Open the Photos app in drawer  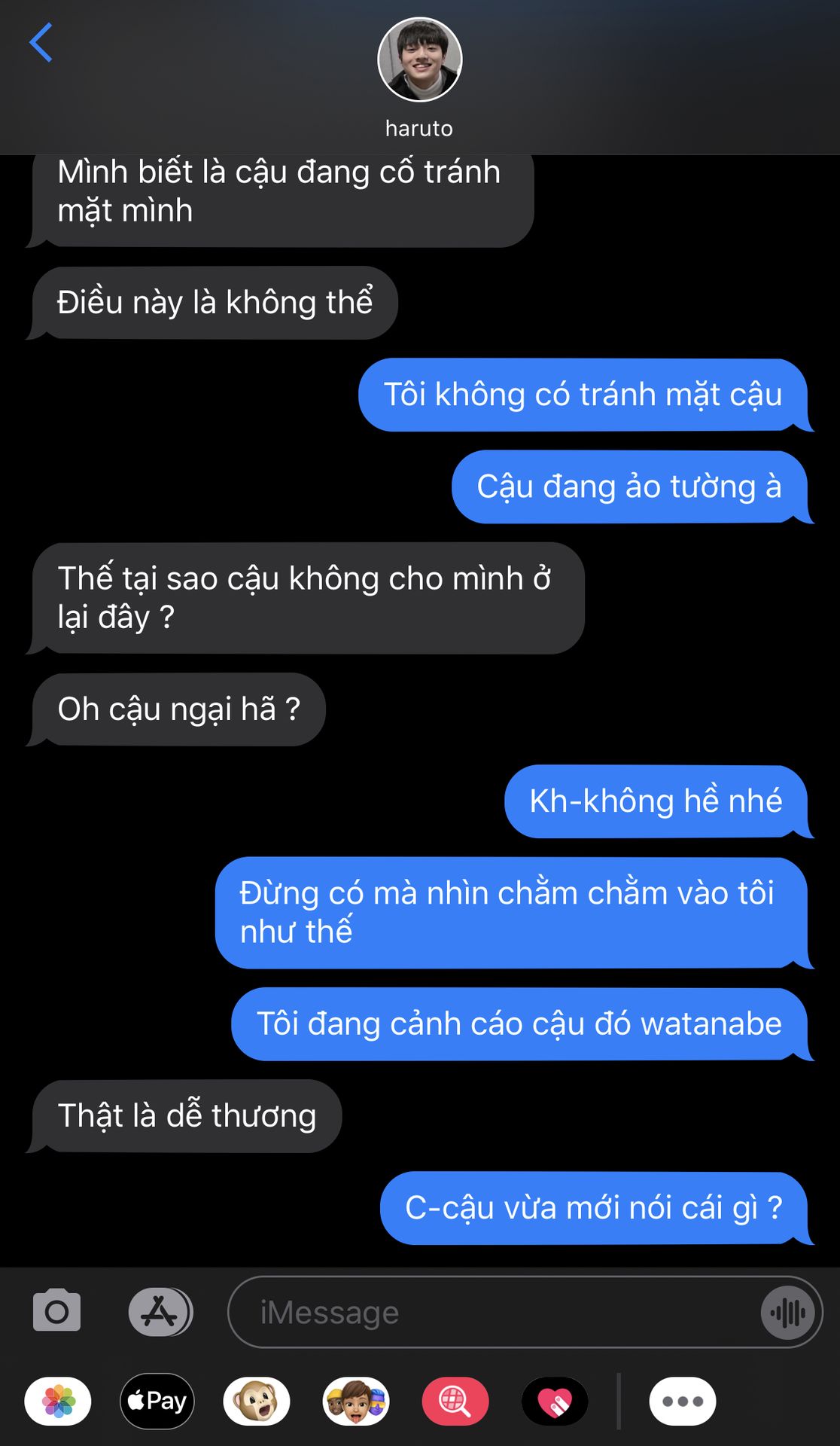pyautogui.click(x=58, y=1402)
